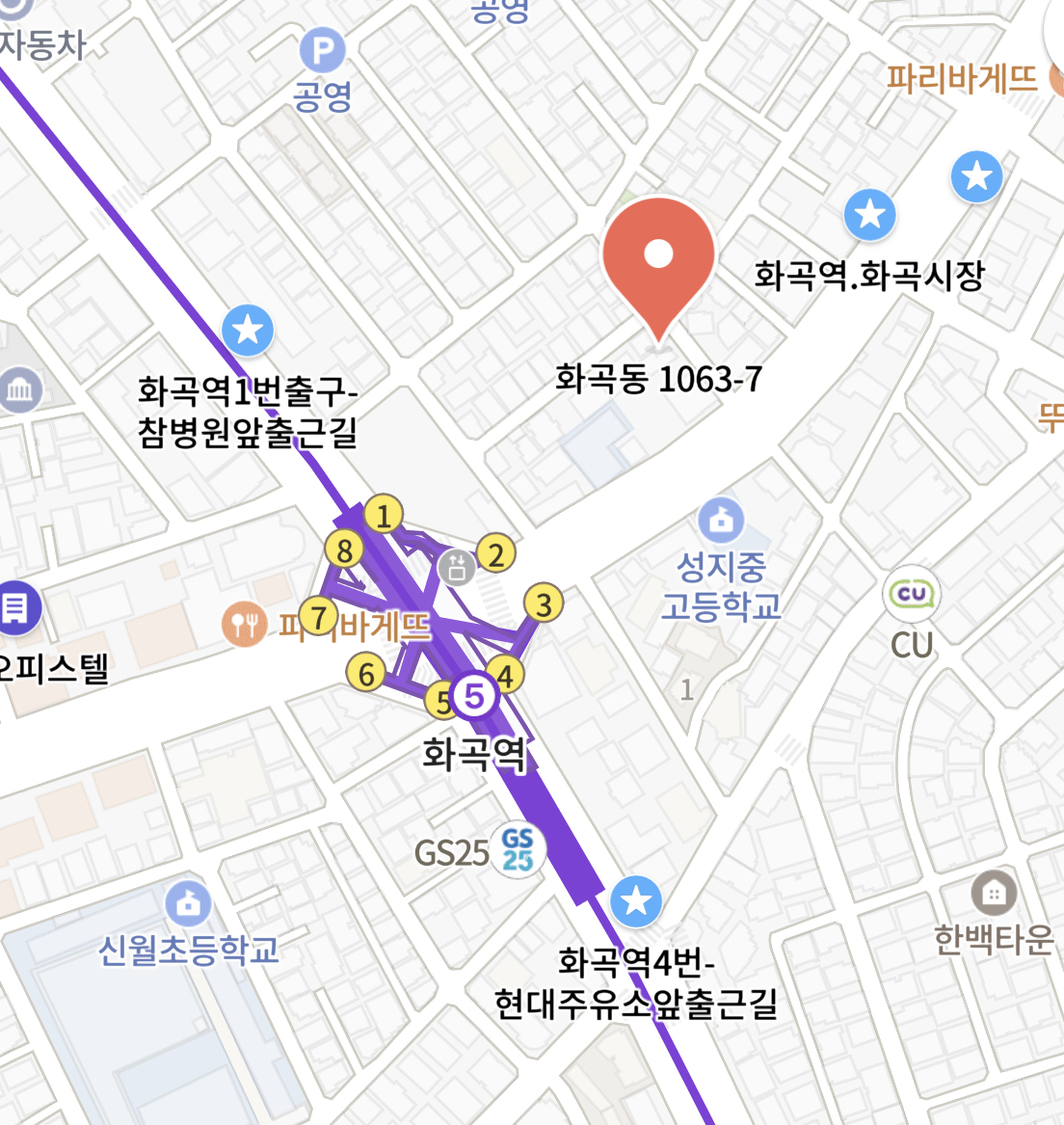Select exit 3 of 화곡역

coord(544,604)
